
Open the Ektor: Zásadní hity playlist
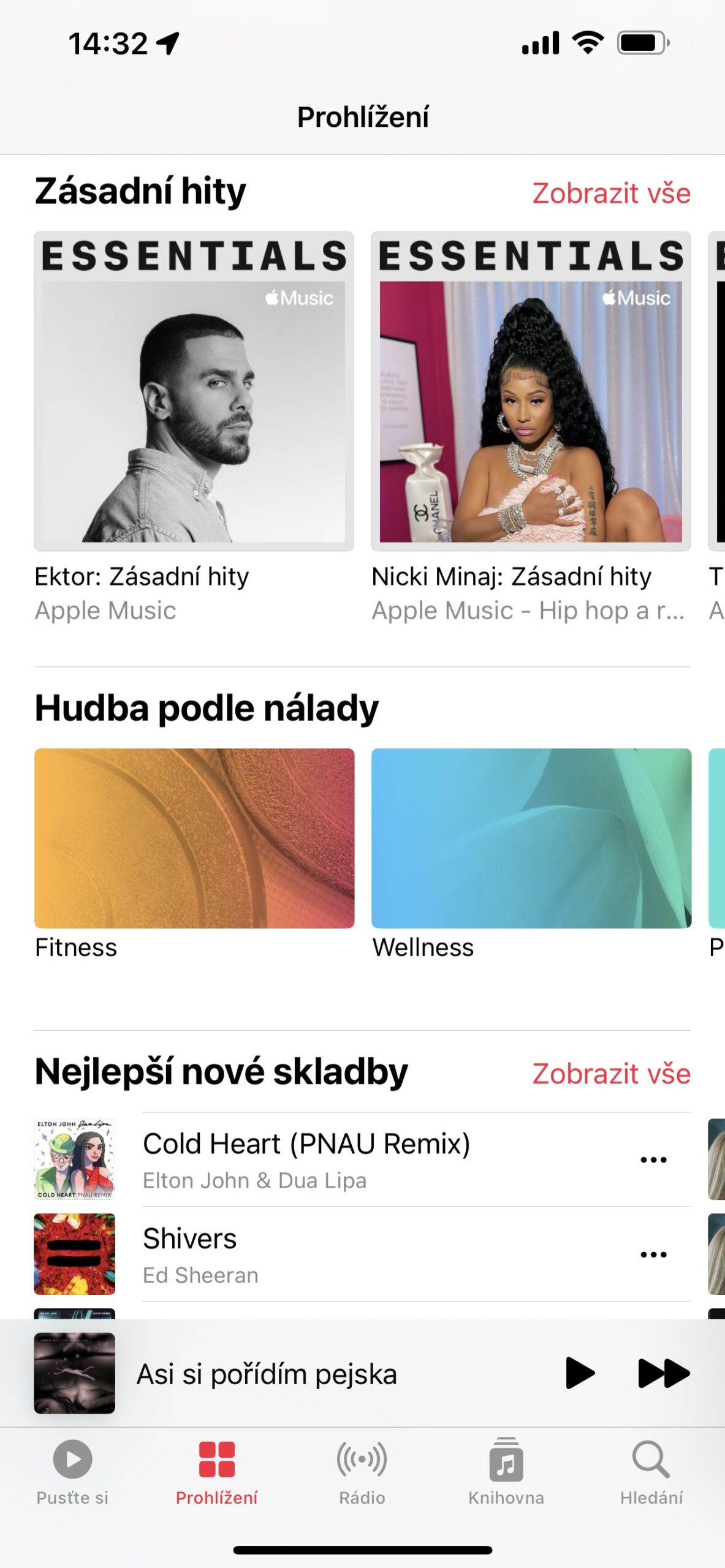click(194, 391)
